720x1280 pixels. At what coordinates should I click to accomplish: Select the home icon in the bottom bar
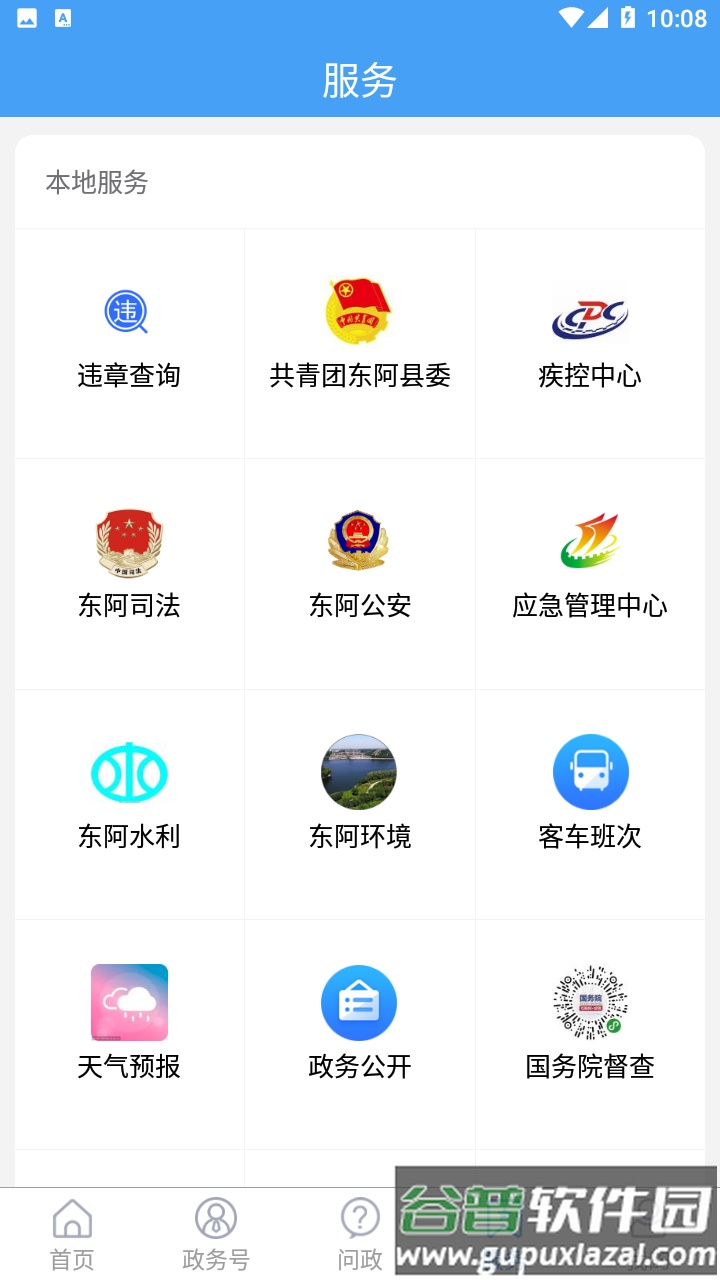70,1219
